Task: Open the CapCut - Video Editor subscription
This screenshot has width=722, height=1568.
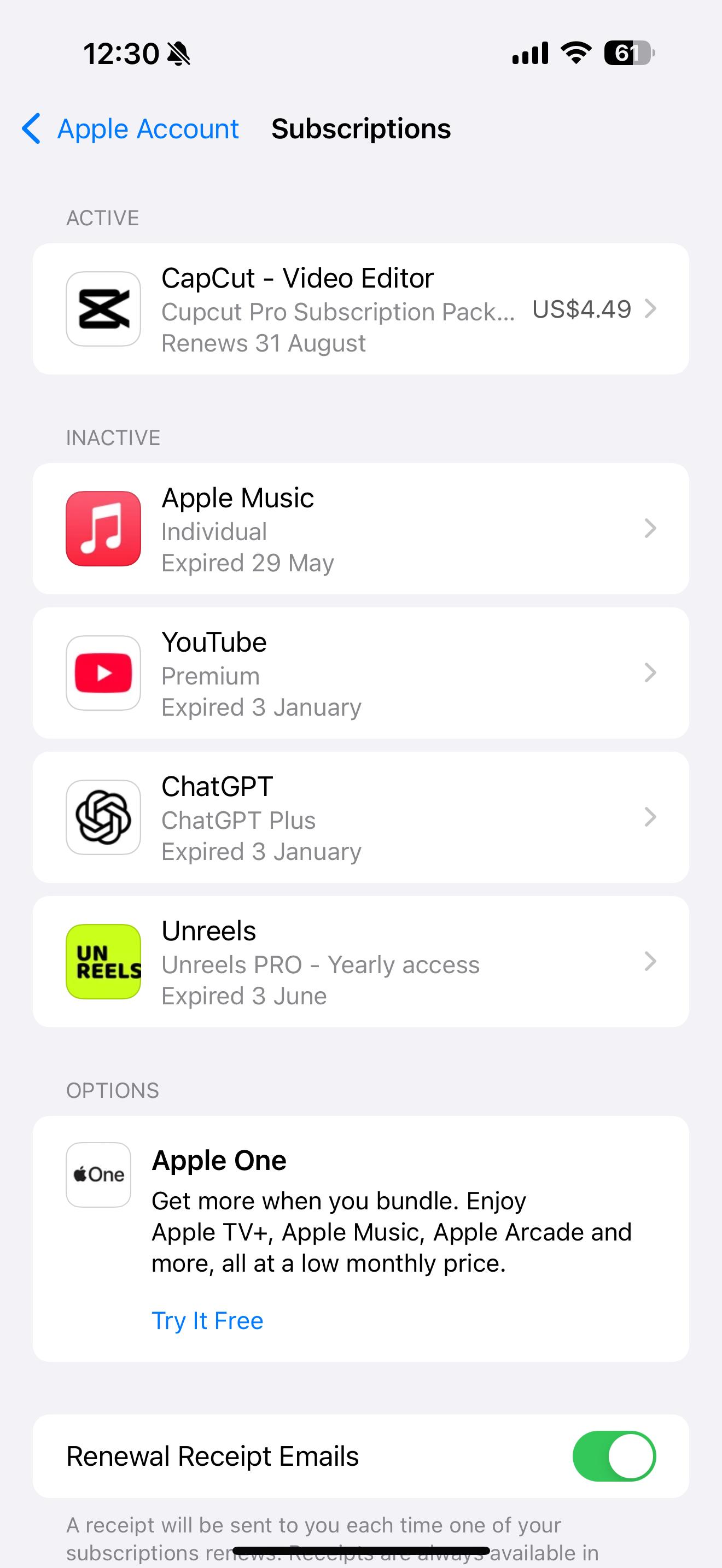Action: (361, 309)
